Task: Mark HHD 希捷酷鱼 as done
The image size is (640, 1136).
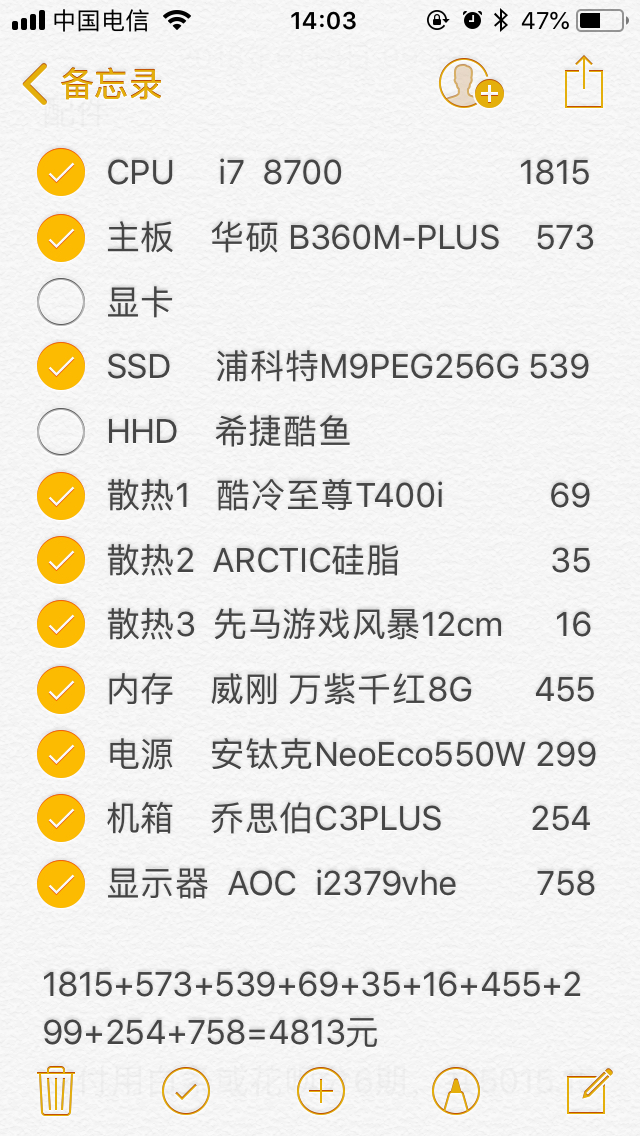Action: click(61, 431)
